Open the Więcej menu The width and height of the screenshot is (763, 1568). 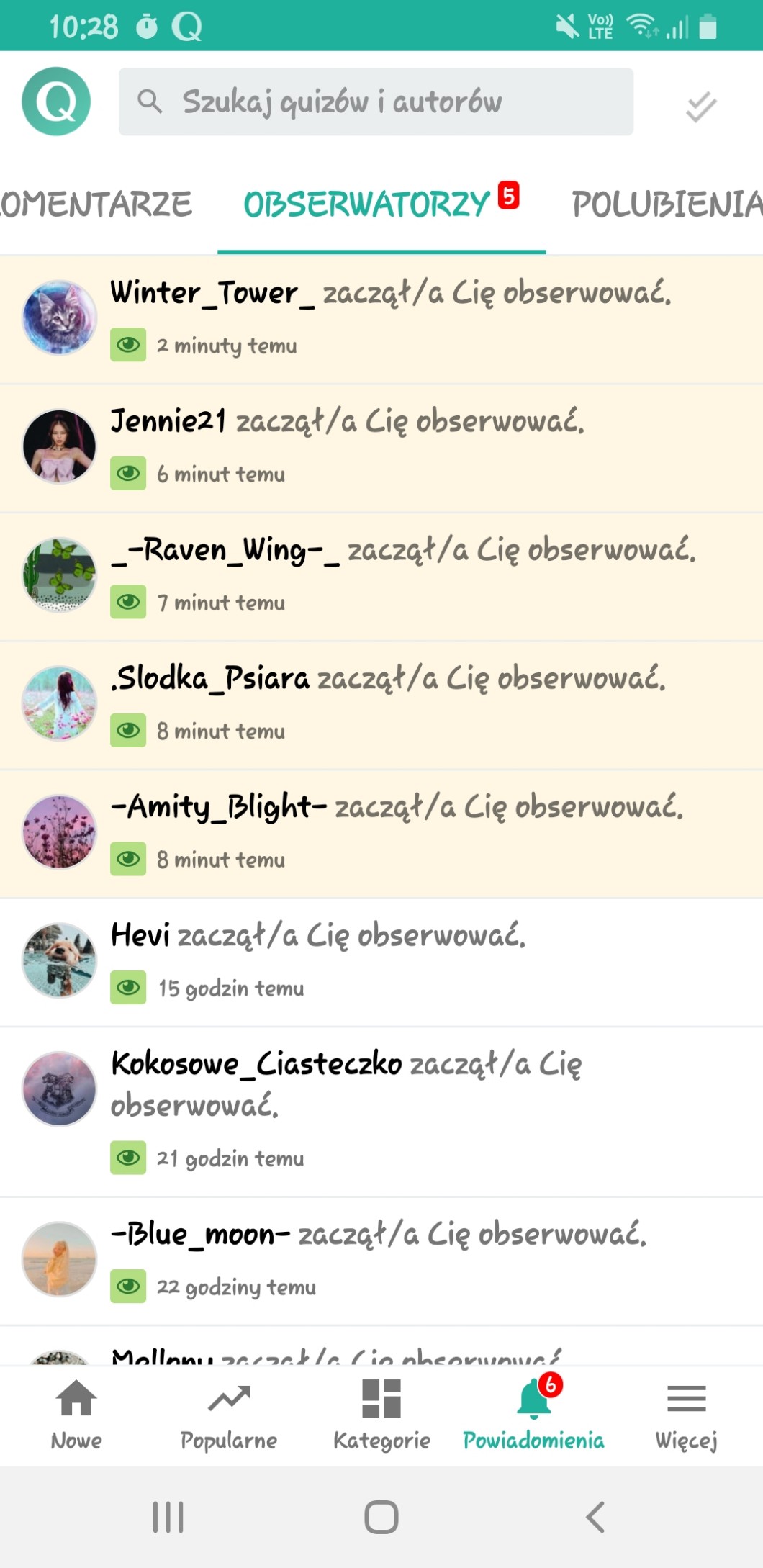coord(686,1414)
